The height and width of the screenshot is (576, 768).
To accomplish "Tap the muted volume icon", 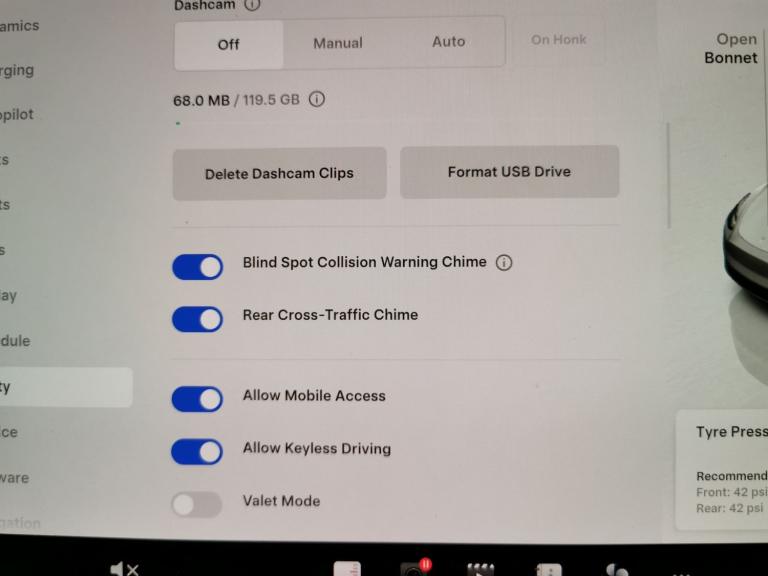I will [125, 569].
